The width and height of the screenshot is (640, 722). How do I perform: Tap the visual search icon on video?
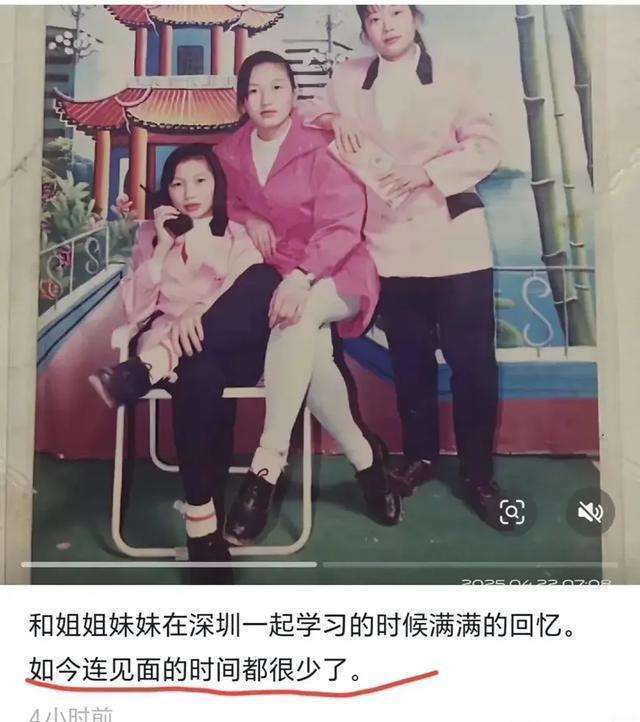tap(512, 513)
